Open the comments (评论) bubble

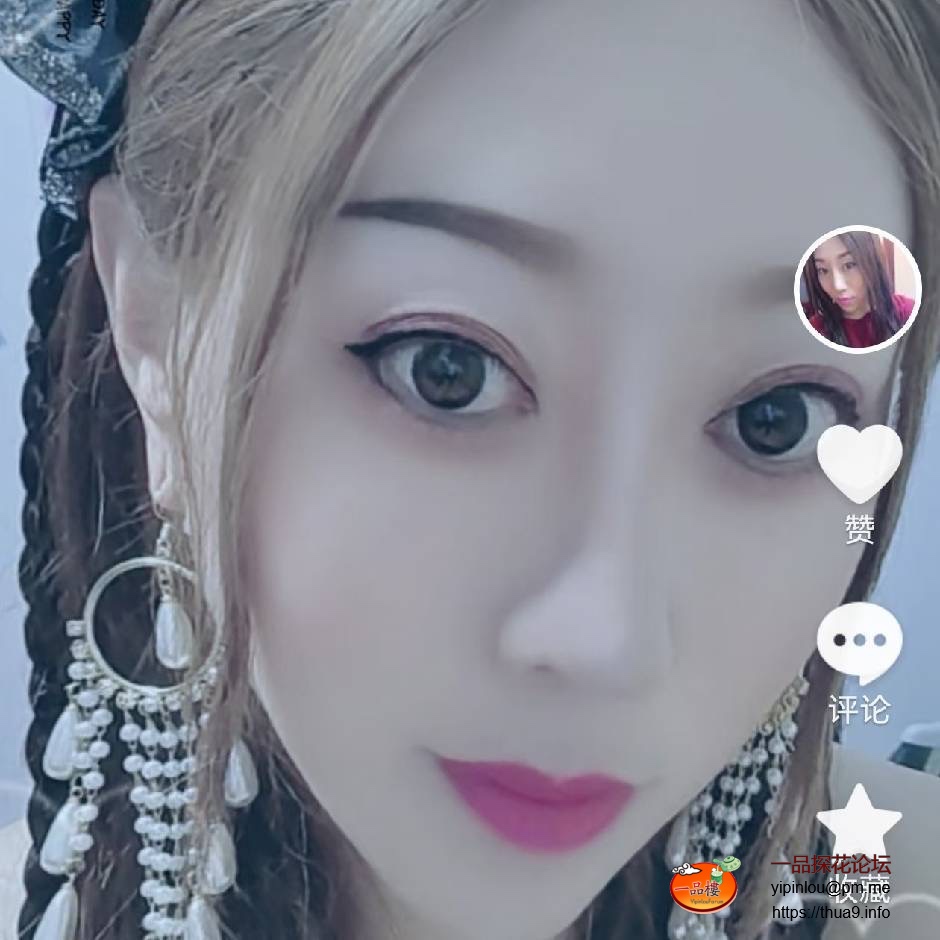tap(859, 641)
